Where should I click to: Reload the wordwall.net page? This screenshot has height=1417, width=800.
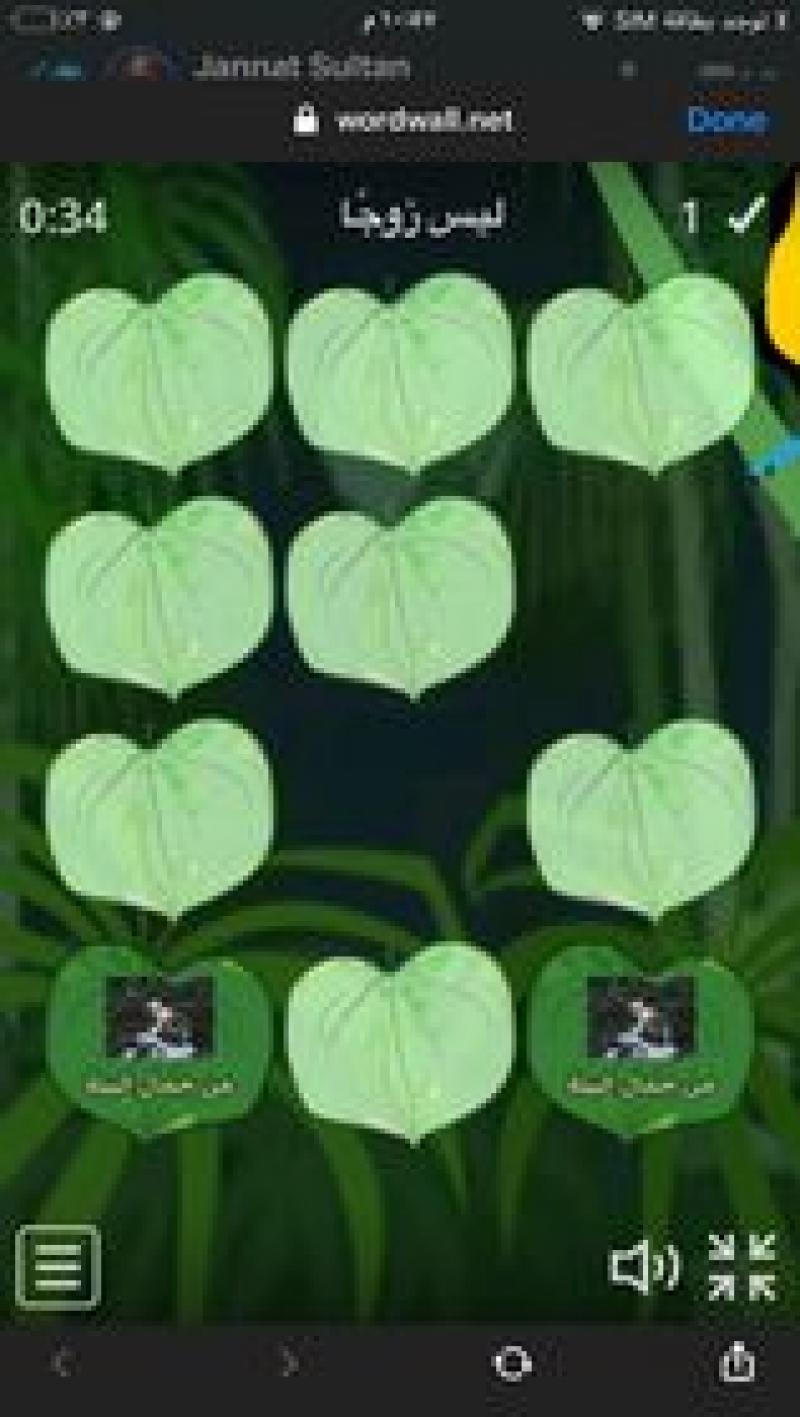click(x=512, y=1362)
